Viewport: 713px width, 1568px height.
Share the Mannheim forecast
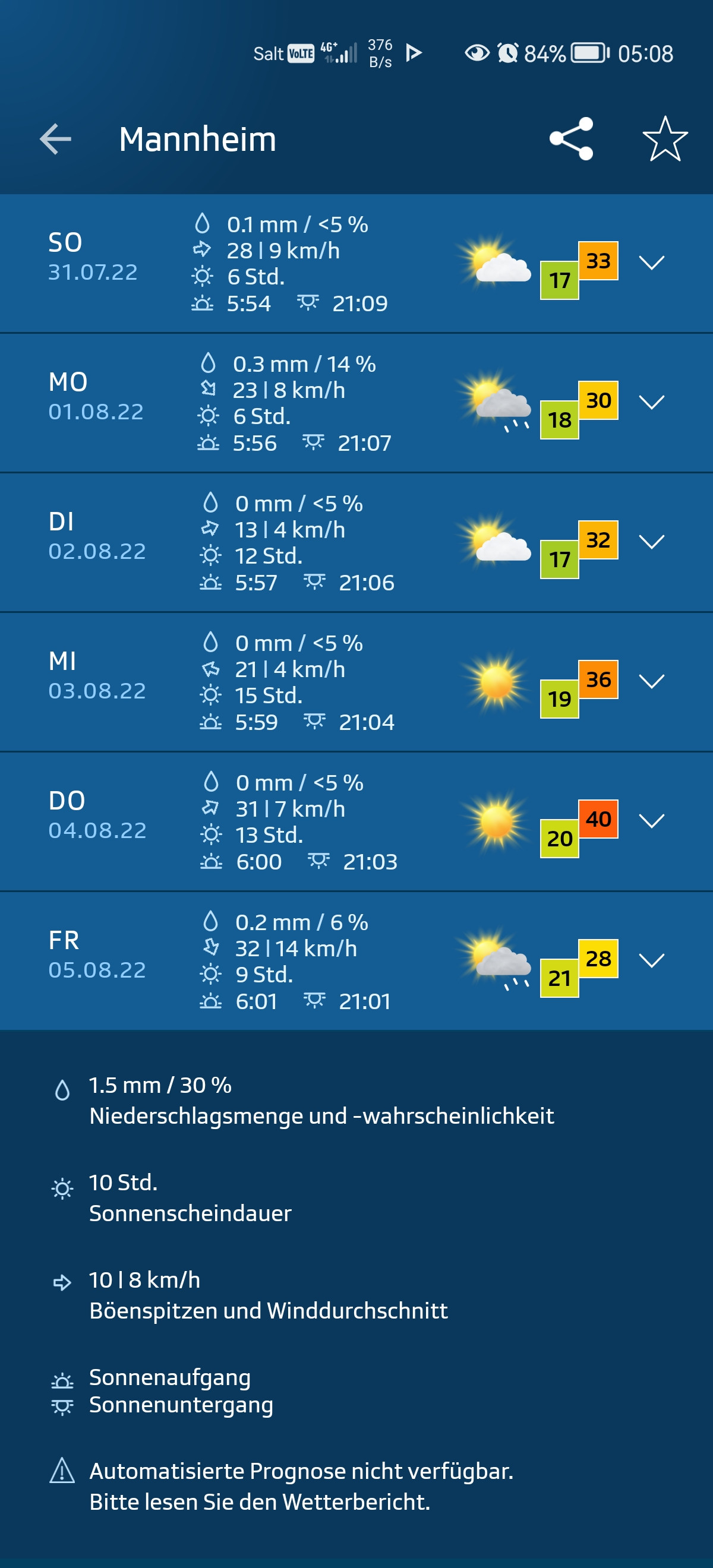coord(570,139)
